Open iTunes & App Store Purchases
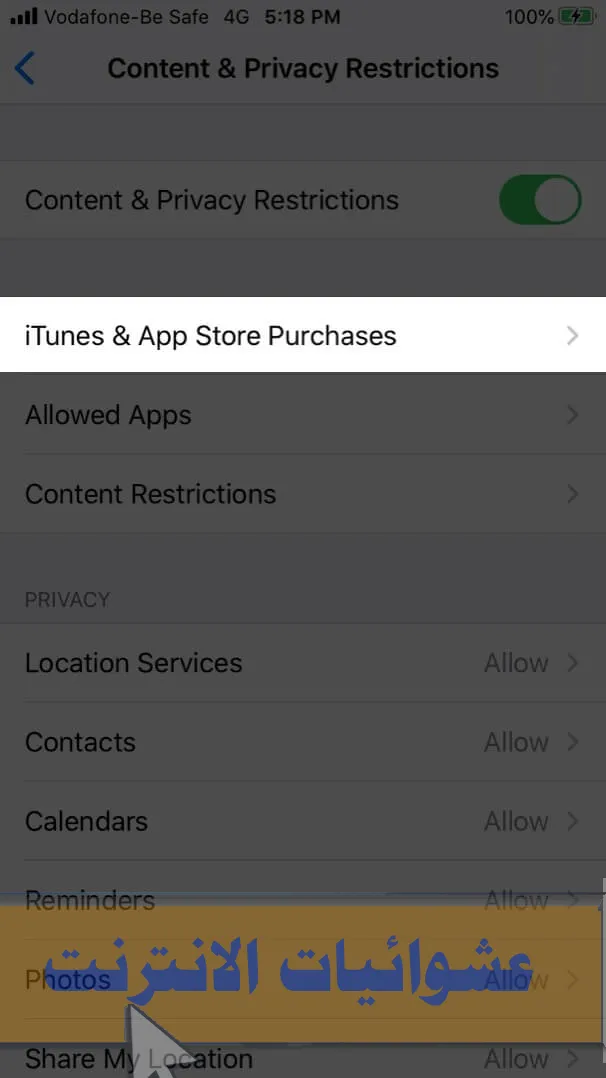Screen dimensions: 606x1078 (x=302, y=336)
